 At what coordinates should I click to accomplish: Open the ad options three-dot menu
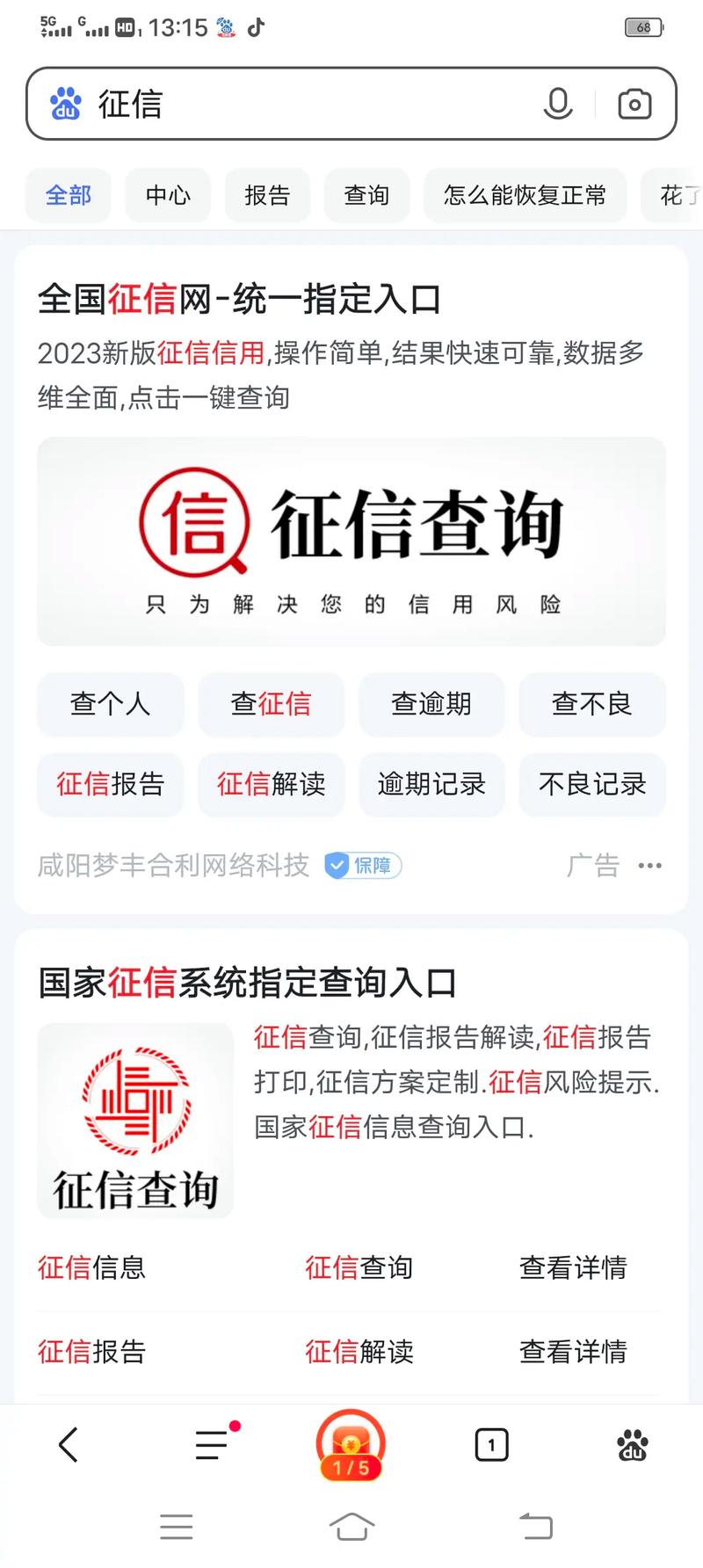point(650,866)
